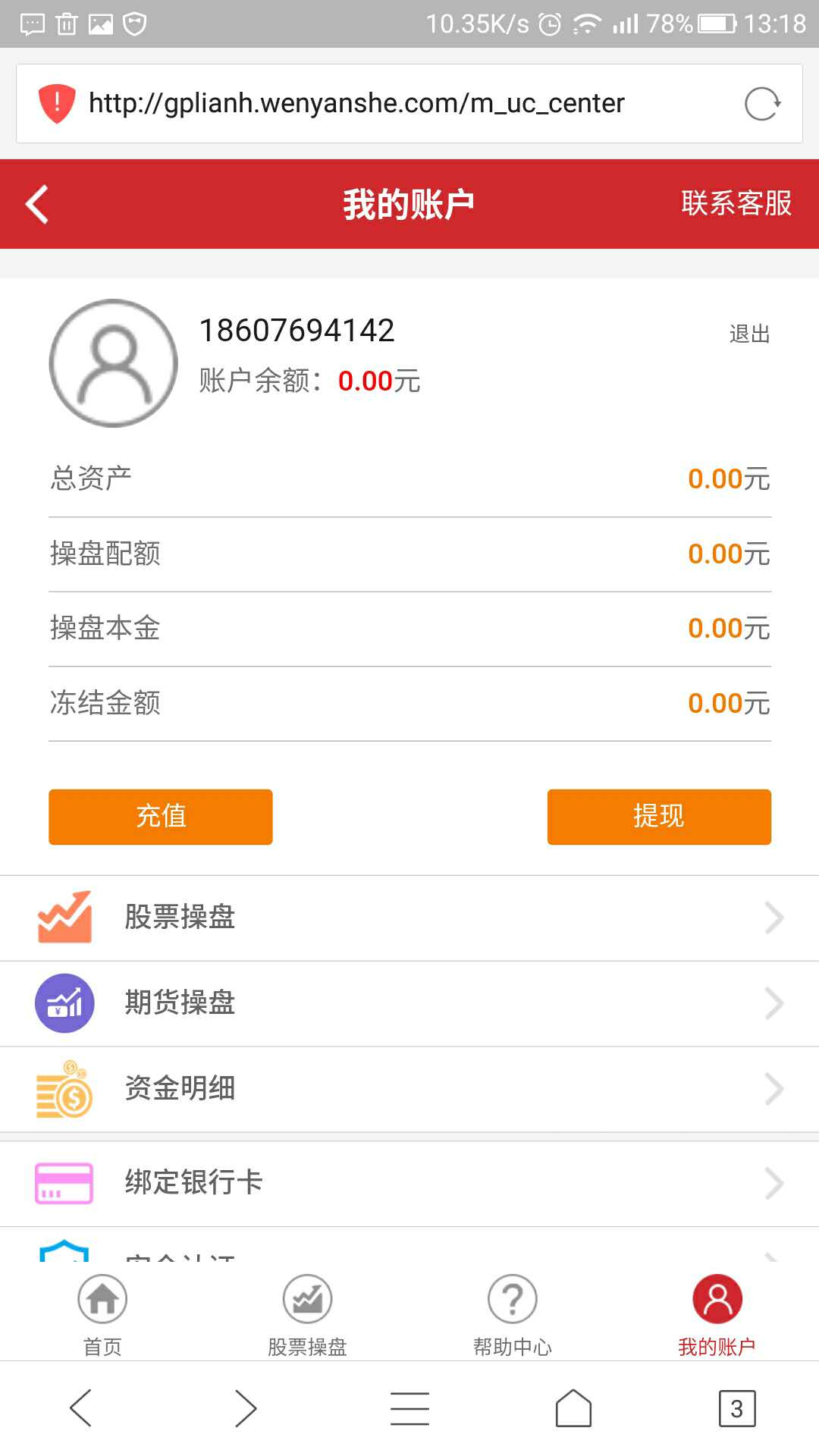Go to the browser home page

573,1408
